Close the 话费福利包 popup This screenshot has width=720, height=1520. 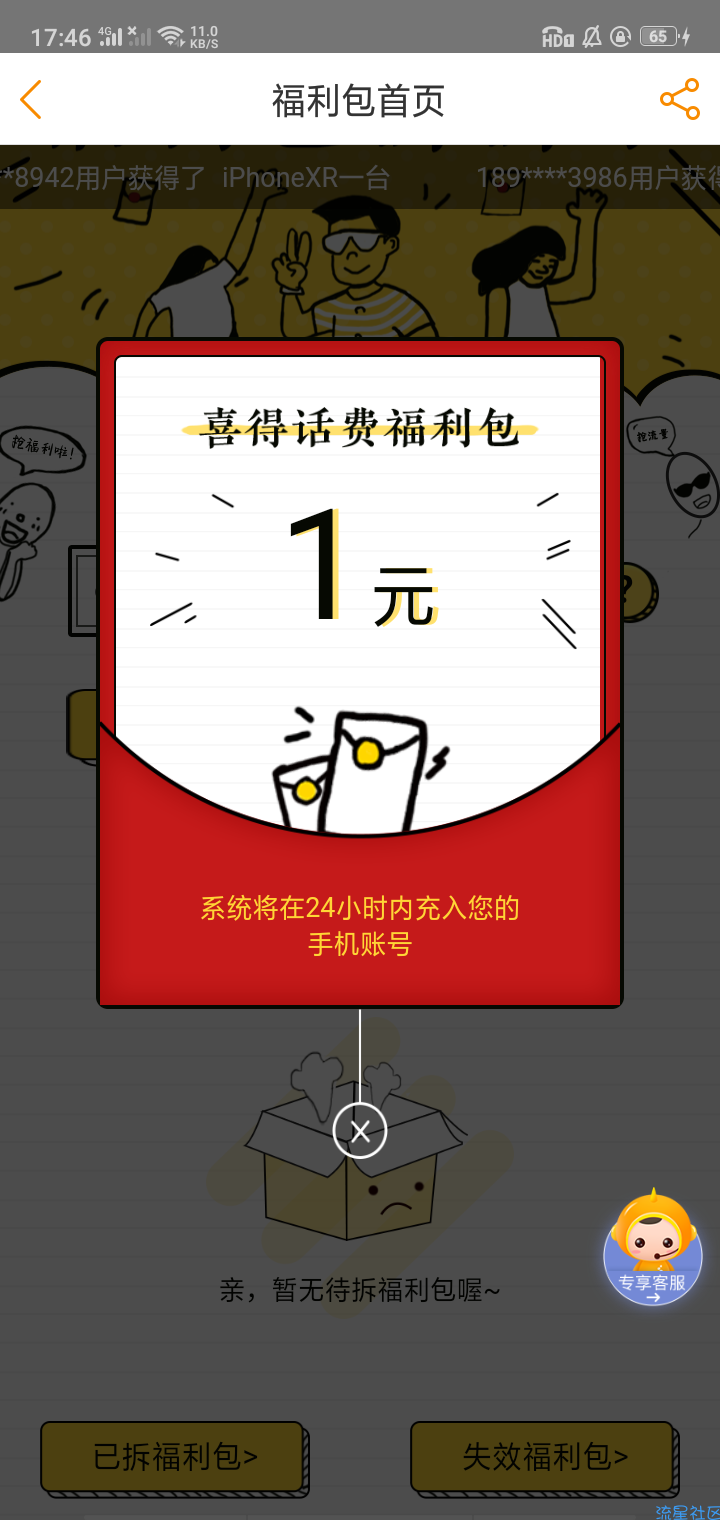pos(360,1131)
